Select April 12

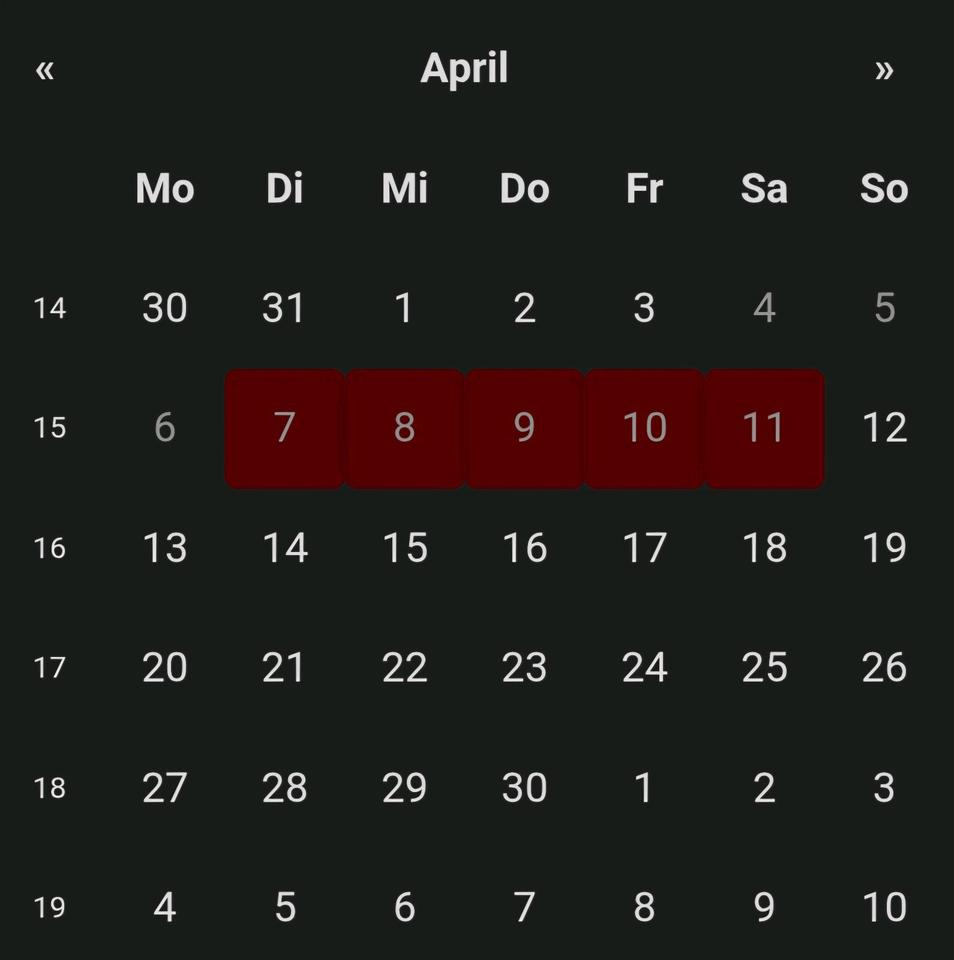pyautogui.click(x=883, y=428)
